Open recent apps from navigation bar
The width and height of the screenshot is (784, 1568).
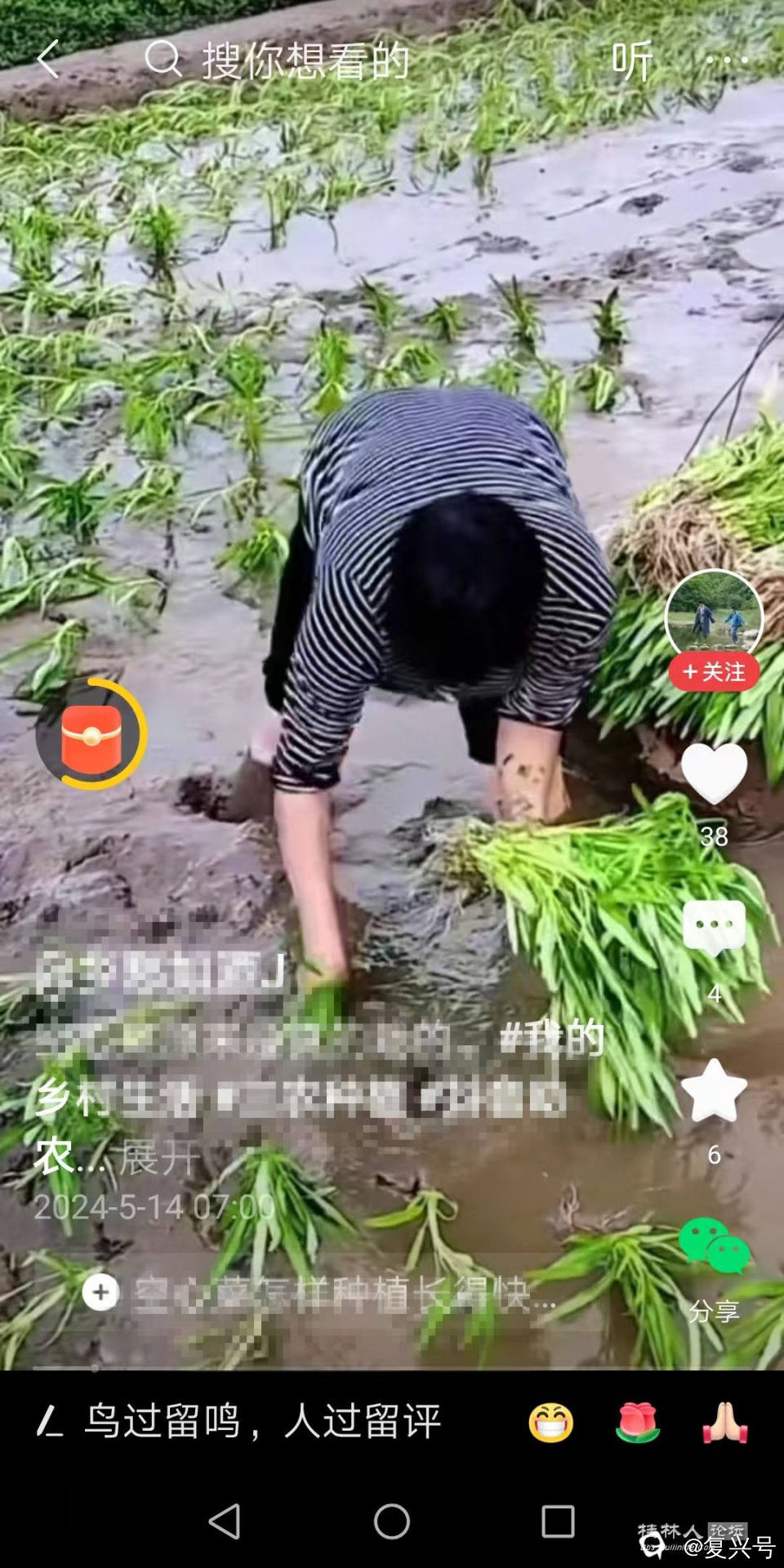tap(558, 1521)
